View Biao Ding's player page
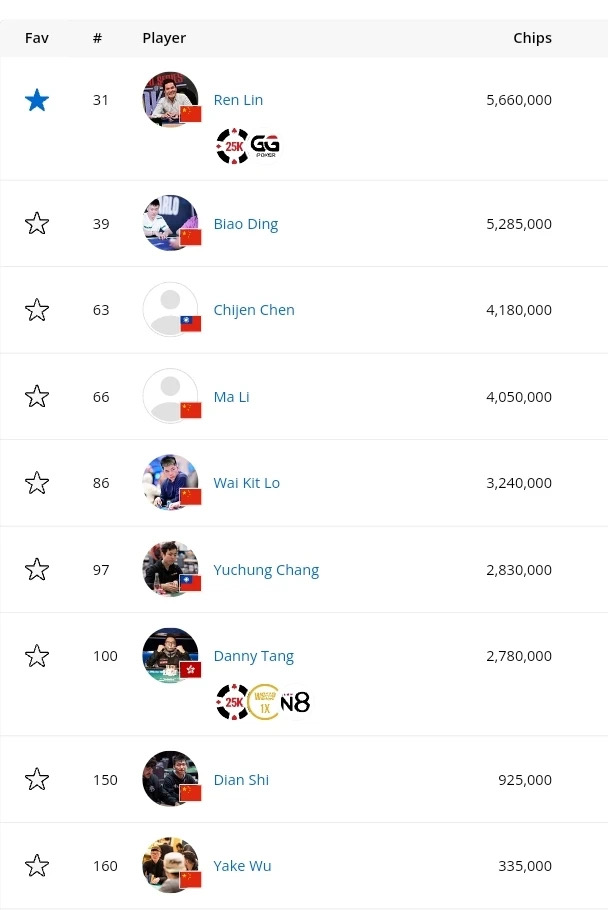The width and height of the screenshot is (608, 910). click(x=245, y=223)
